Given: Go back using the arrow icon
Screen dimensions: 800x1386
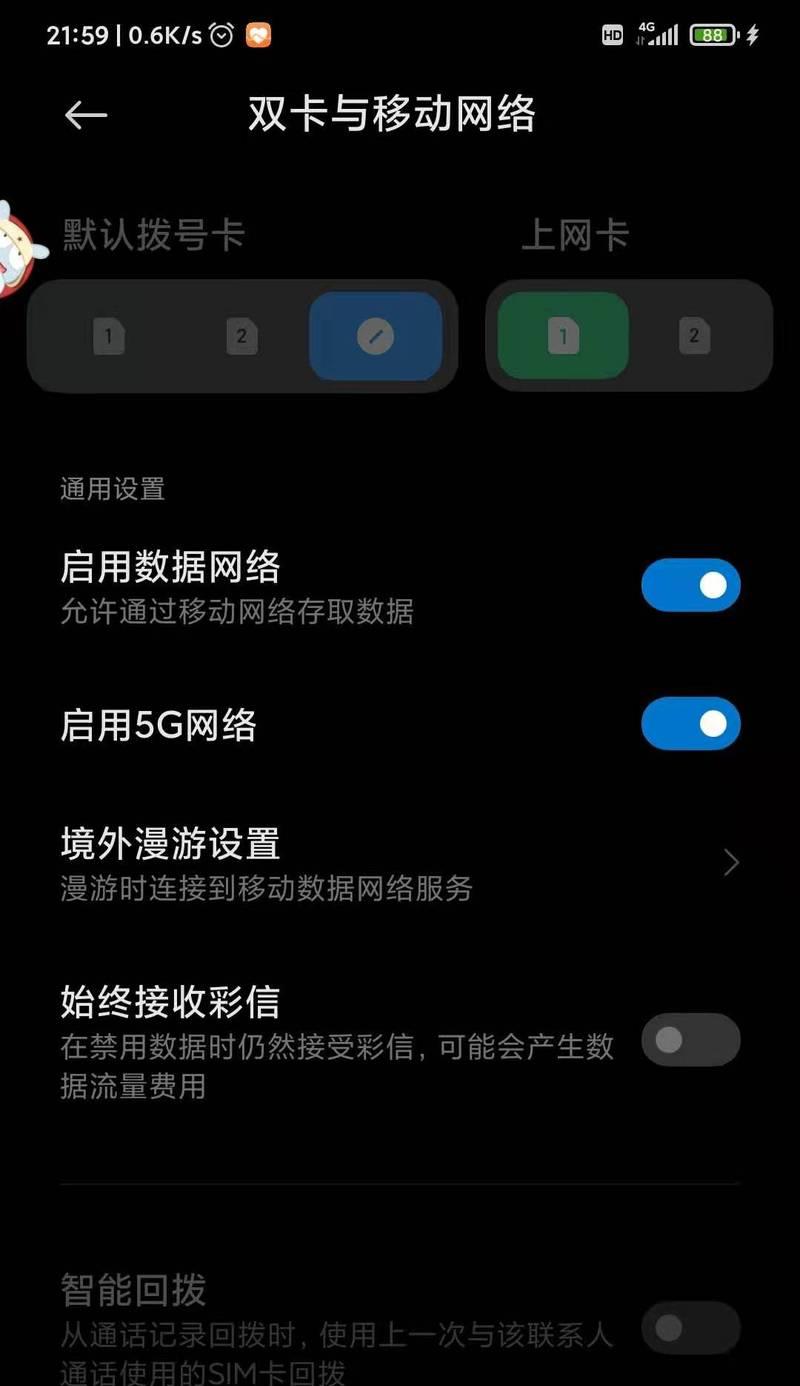Looking at the screenshot, I should click(x=86, y=116).
